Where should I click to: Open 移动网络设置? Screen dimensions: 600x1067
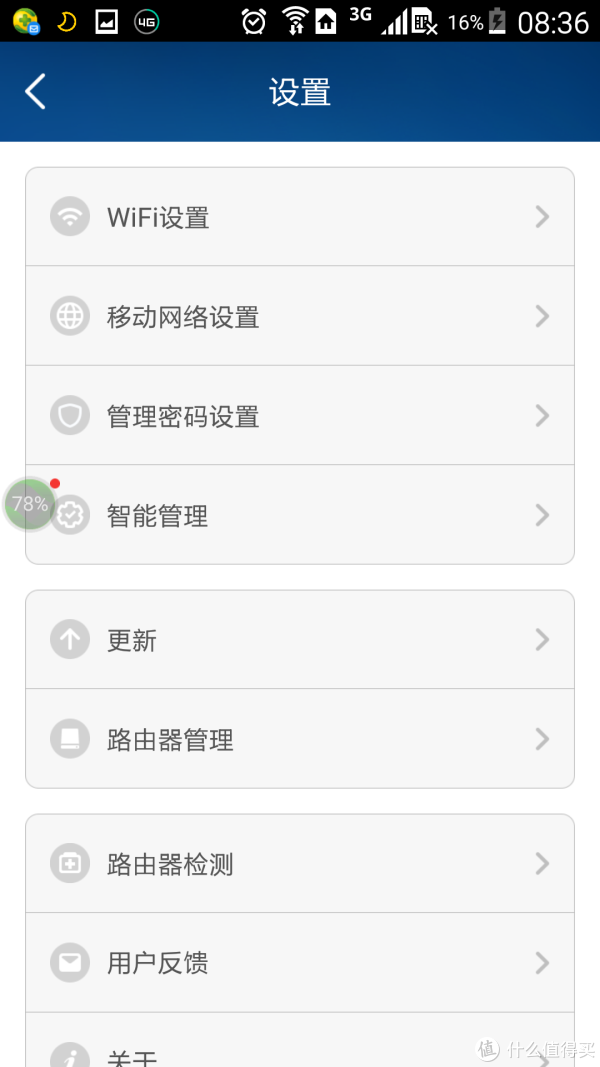point(300,316)
